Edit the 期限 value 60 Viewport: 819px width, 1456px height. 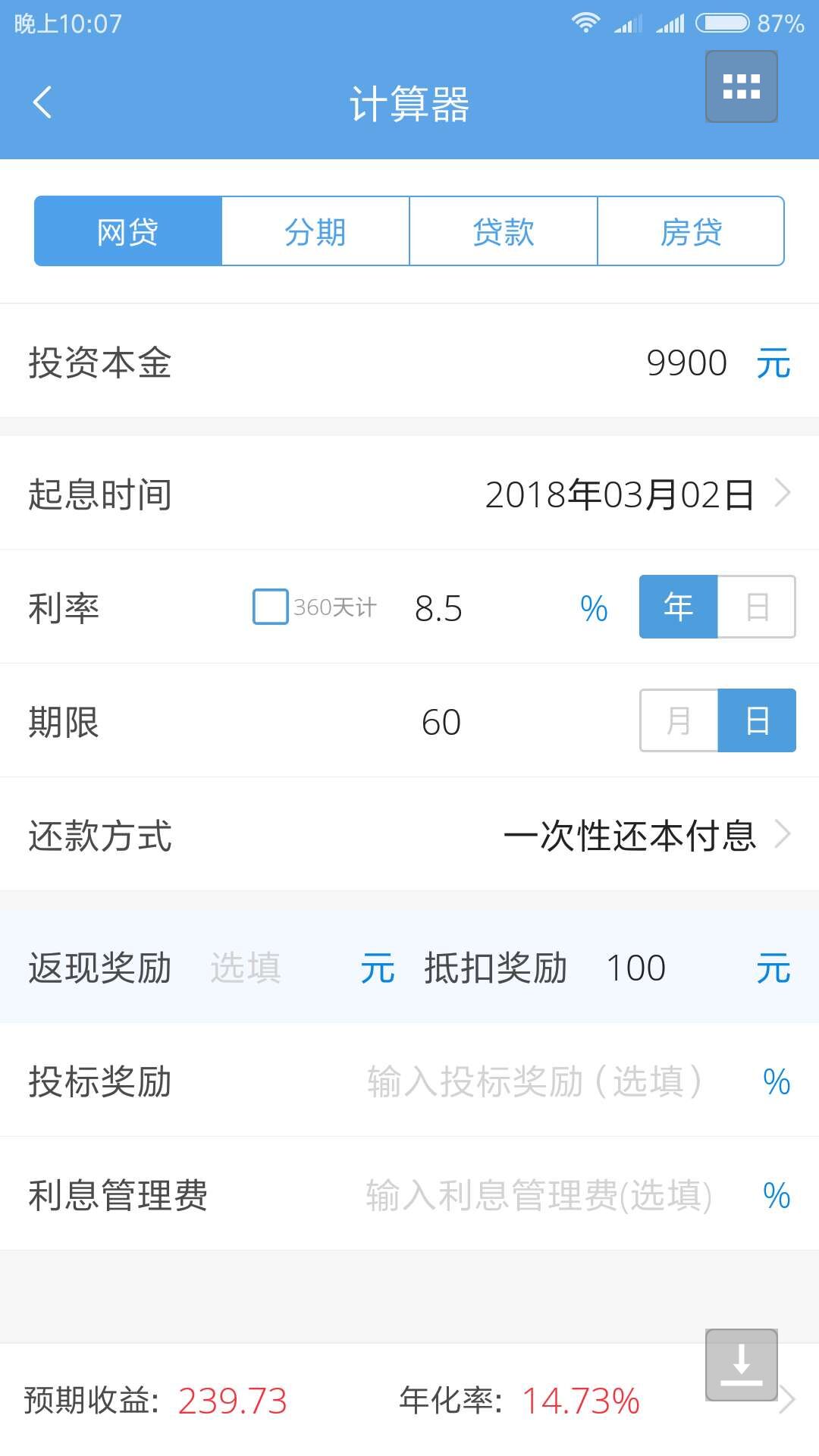[x=441, y=722]
